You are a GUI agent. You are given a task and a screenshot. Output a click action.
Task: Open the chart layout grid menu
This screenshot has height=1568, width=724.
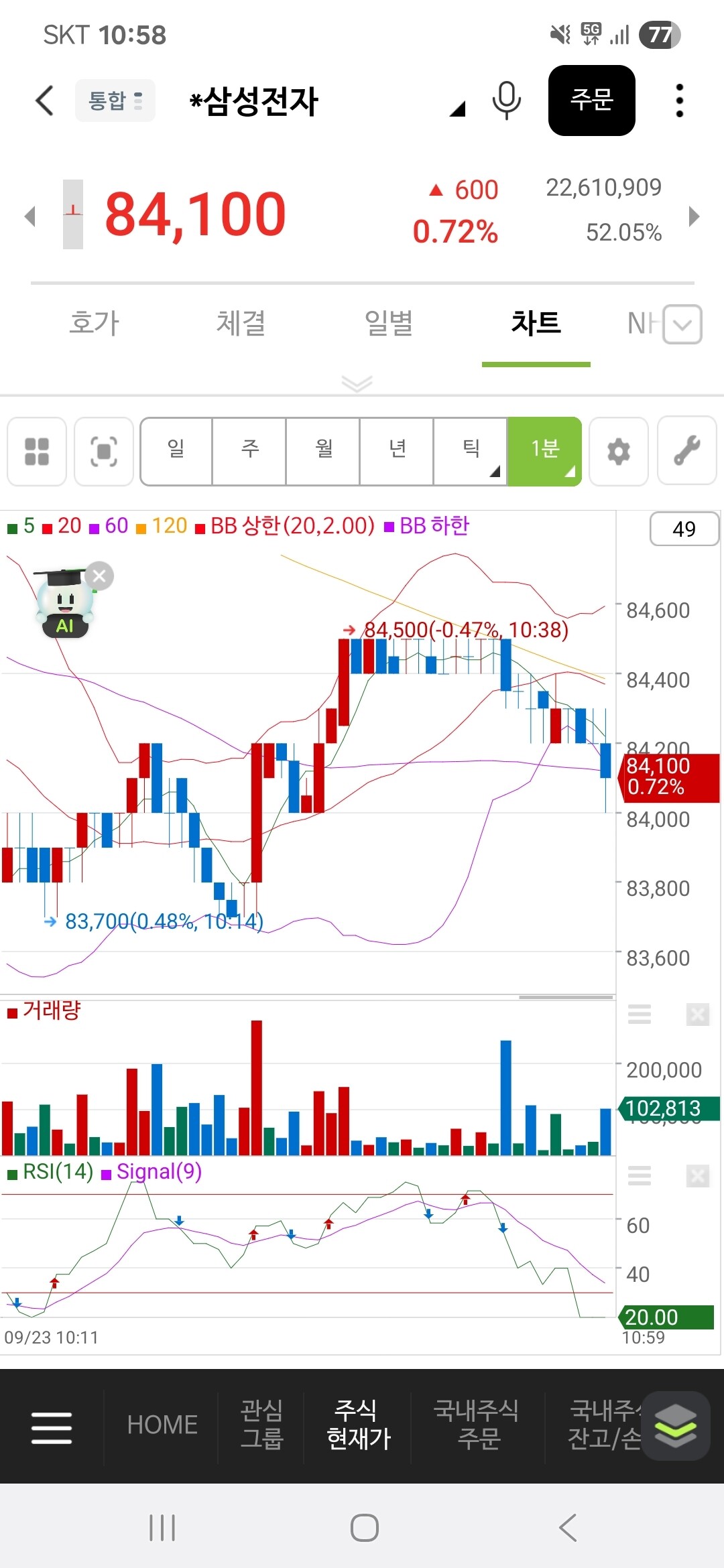click(37, 451)
